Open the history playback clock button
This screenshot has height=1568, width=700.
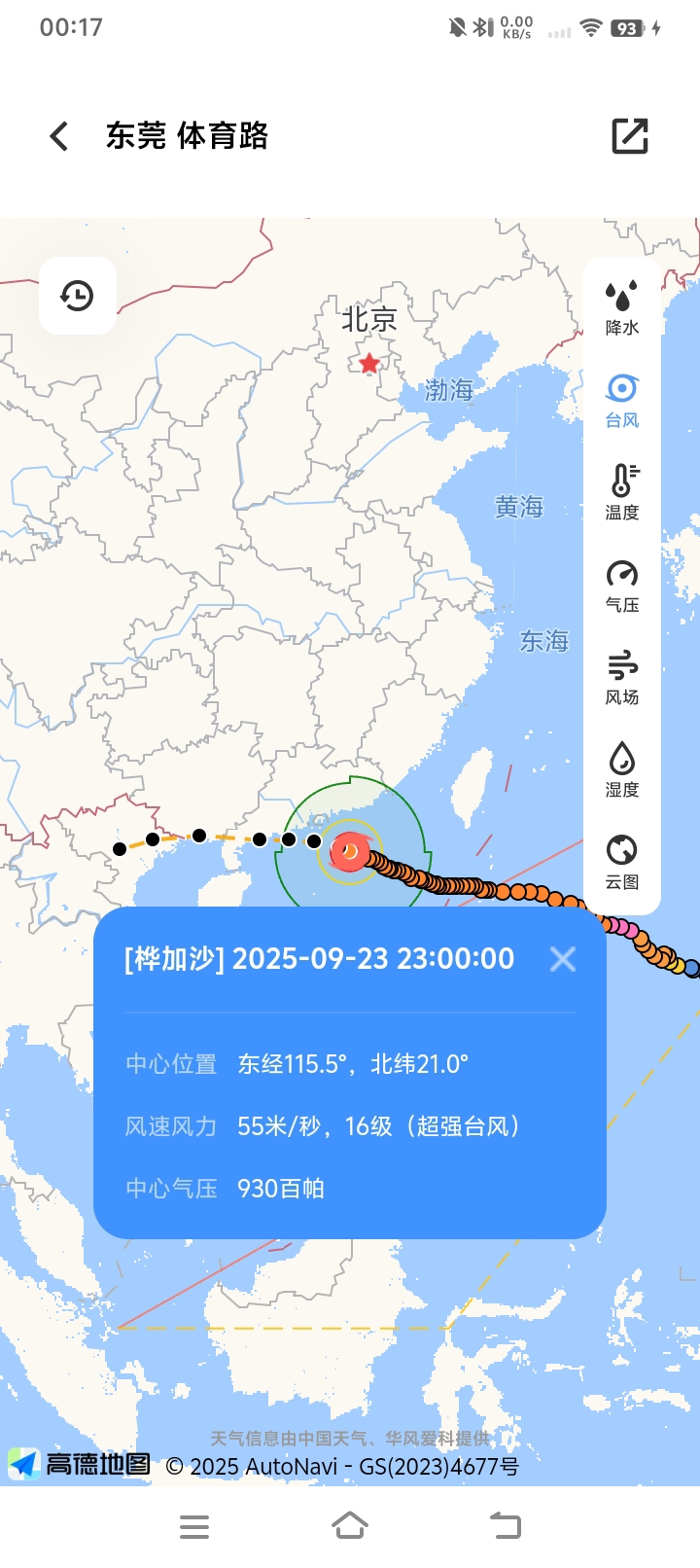78,295
